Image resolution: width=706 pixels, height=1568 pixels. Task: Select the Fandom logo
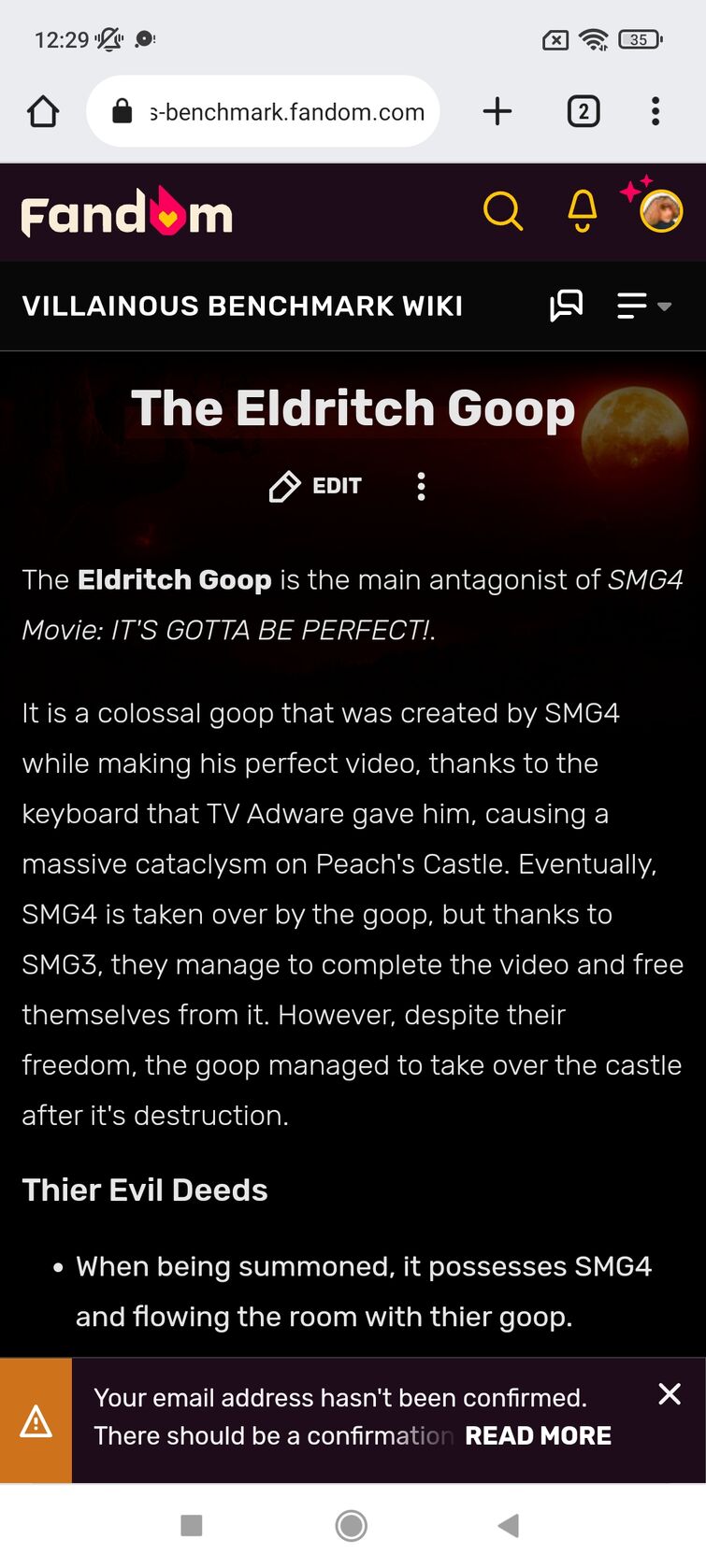pos(125,212)
